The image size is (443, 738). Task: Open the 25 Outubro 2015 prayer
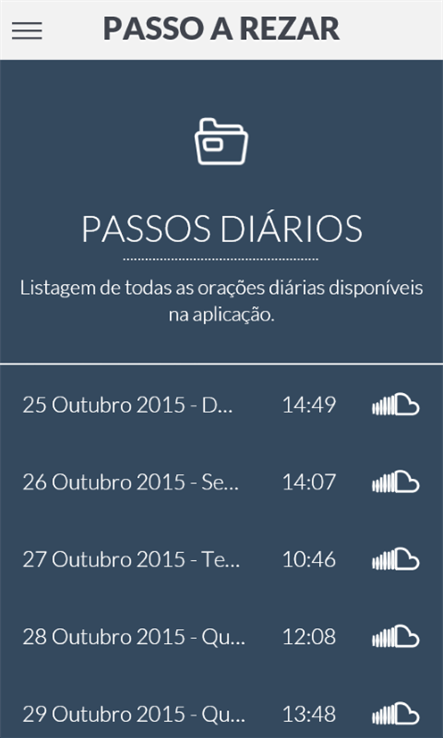click(221, 405)
